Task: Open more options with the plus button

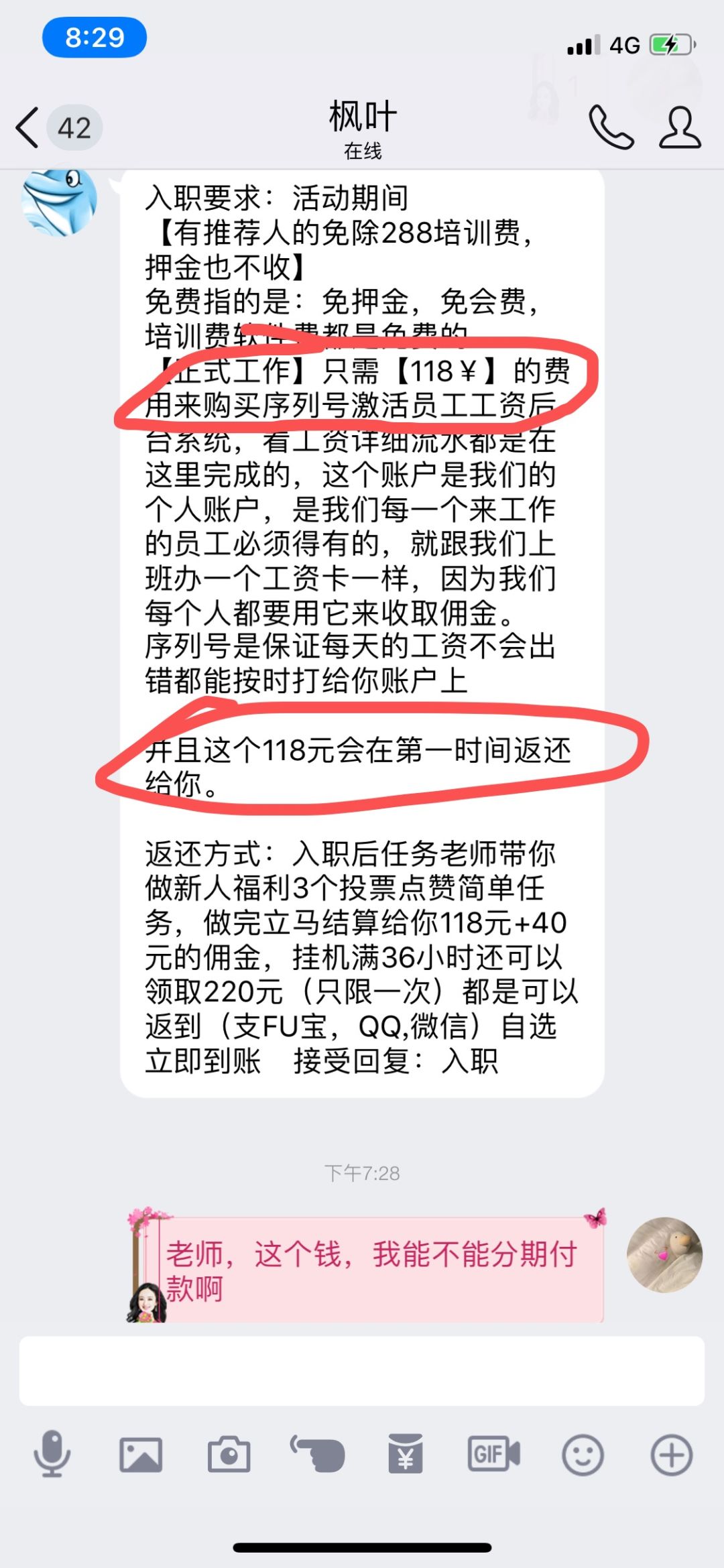Action: pyautogui.click(x=671, y=1455)
